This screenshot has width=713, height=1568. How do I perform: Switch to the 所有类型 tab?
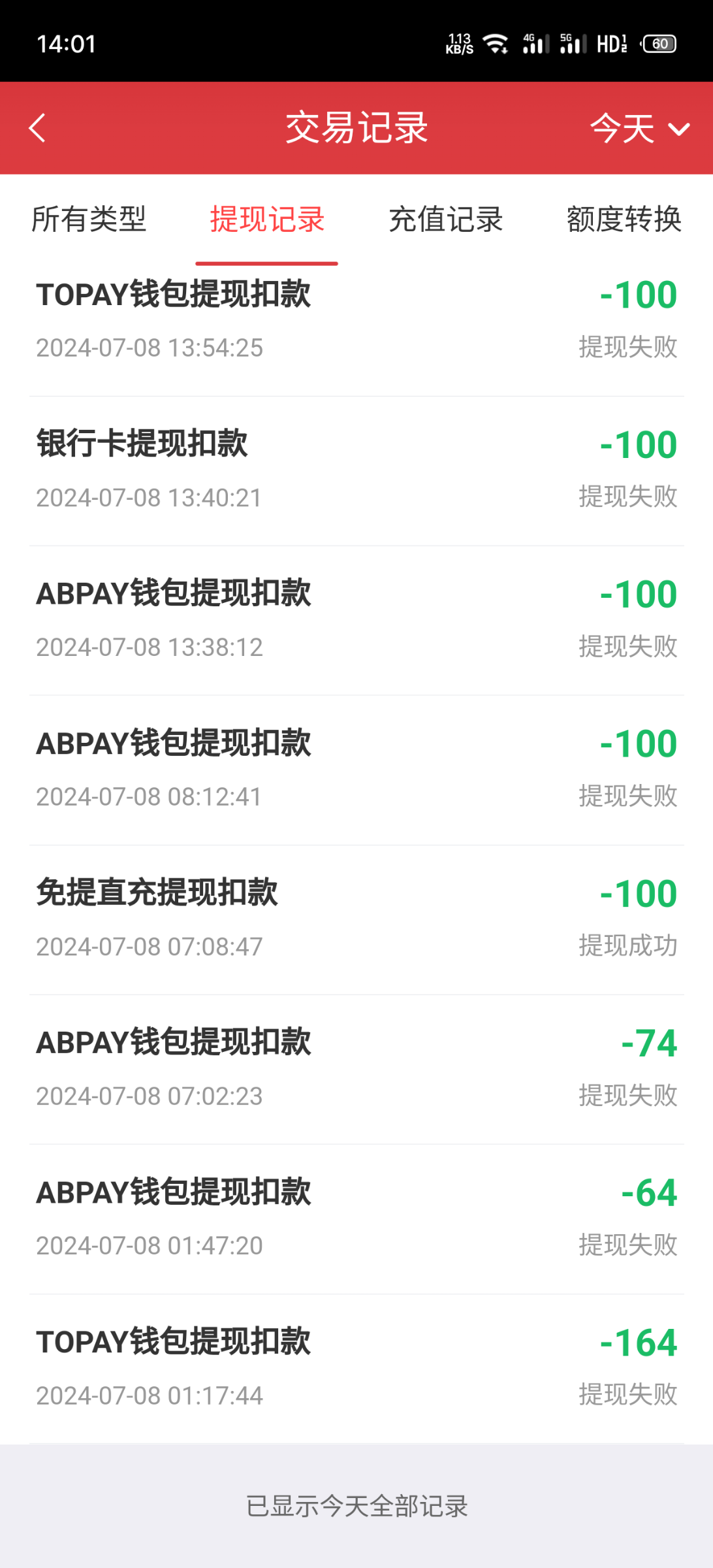91,221
